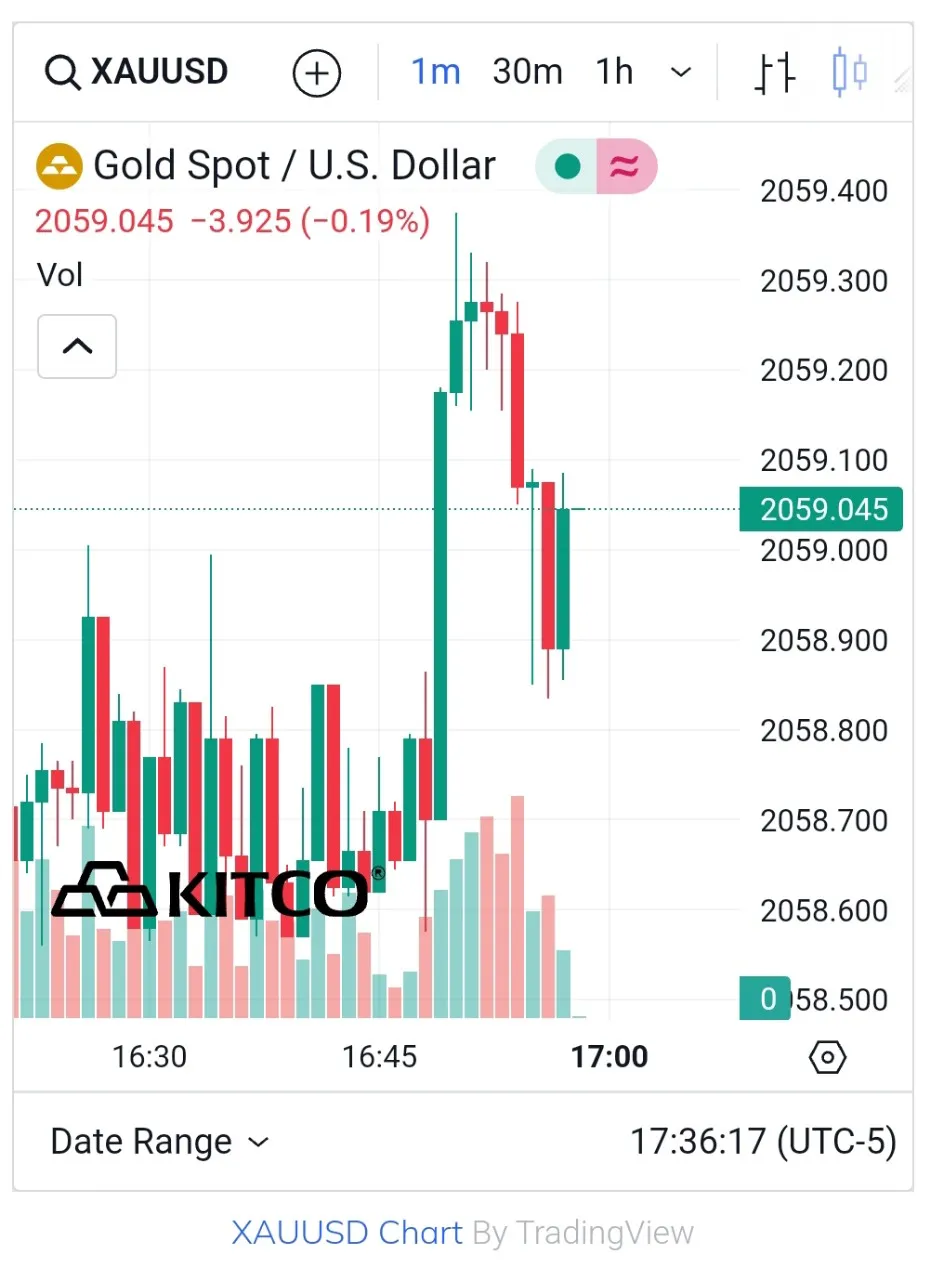930x1280 pixels.
Task: Select the 1m timeframe
Action: (x=436, y=72)
